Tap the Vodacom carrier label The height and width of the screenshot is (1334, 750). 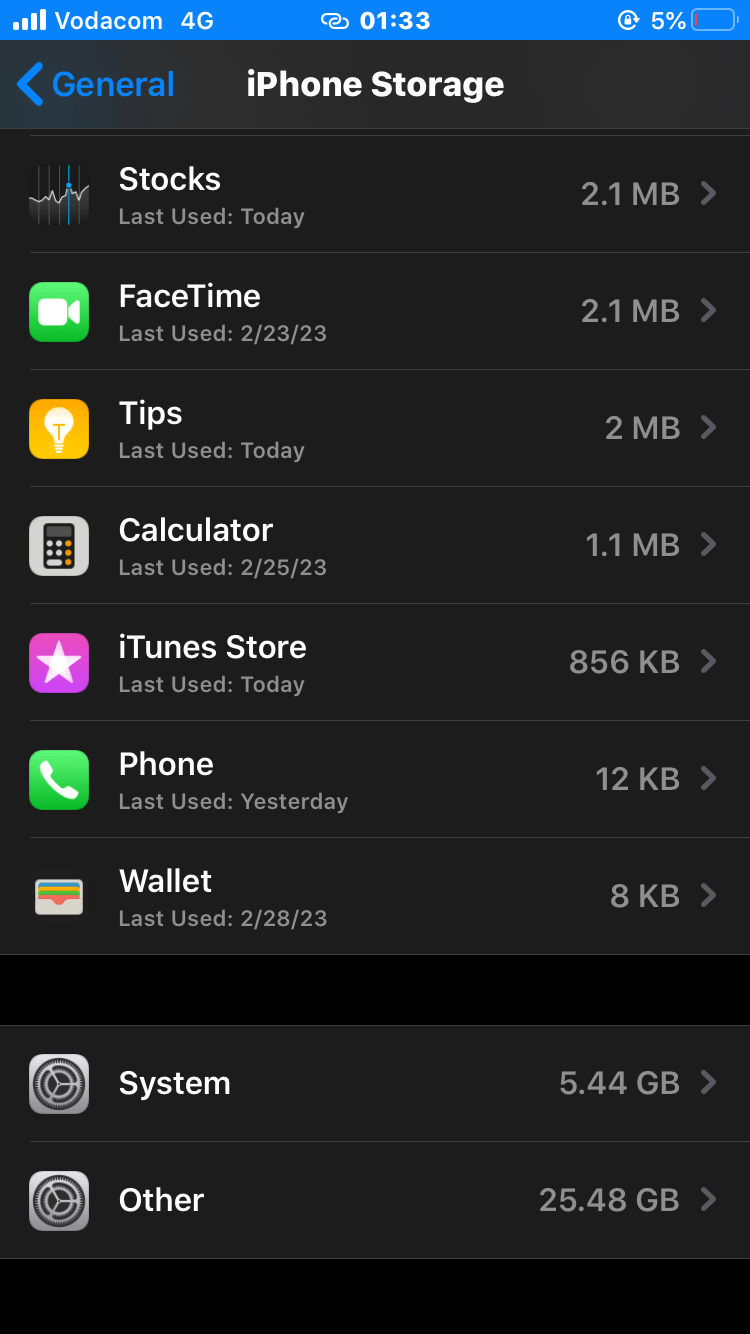[107, 19]
